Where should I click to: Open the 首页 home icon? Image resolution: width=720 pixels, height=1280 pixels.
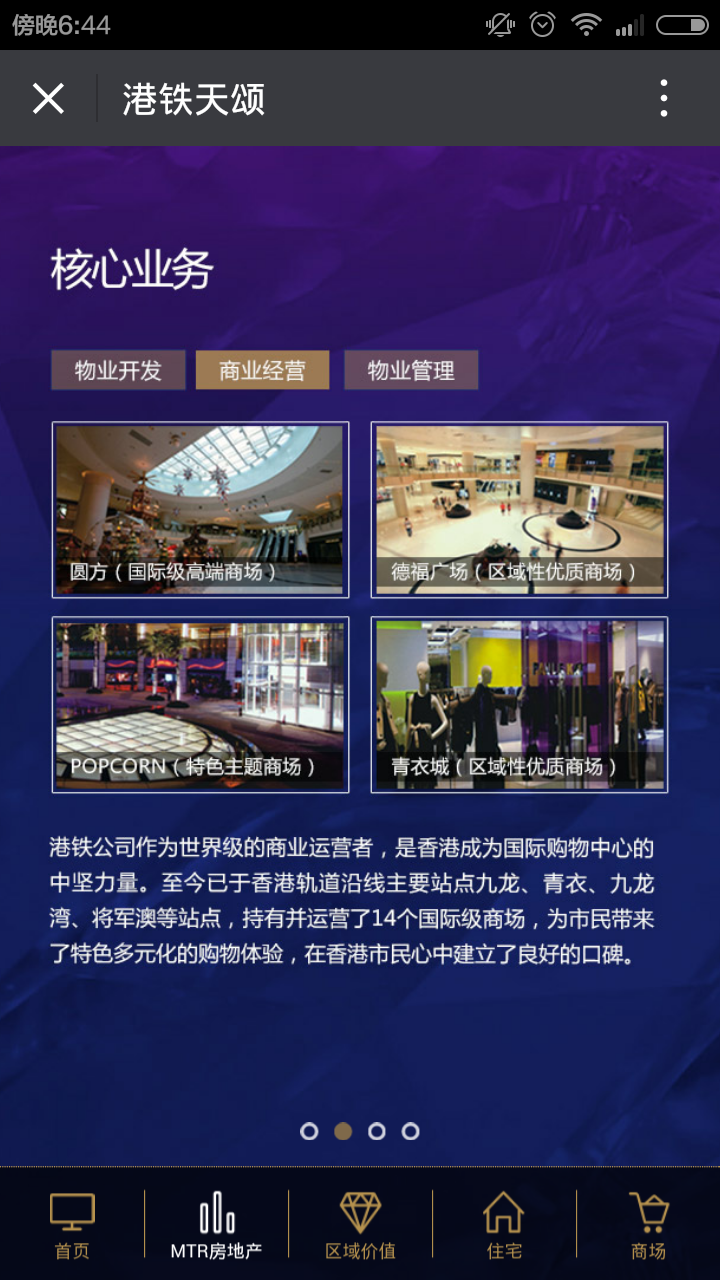(x=70, y=1222)
